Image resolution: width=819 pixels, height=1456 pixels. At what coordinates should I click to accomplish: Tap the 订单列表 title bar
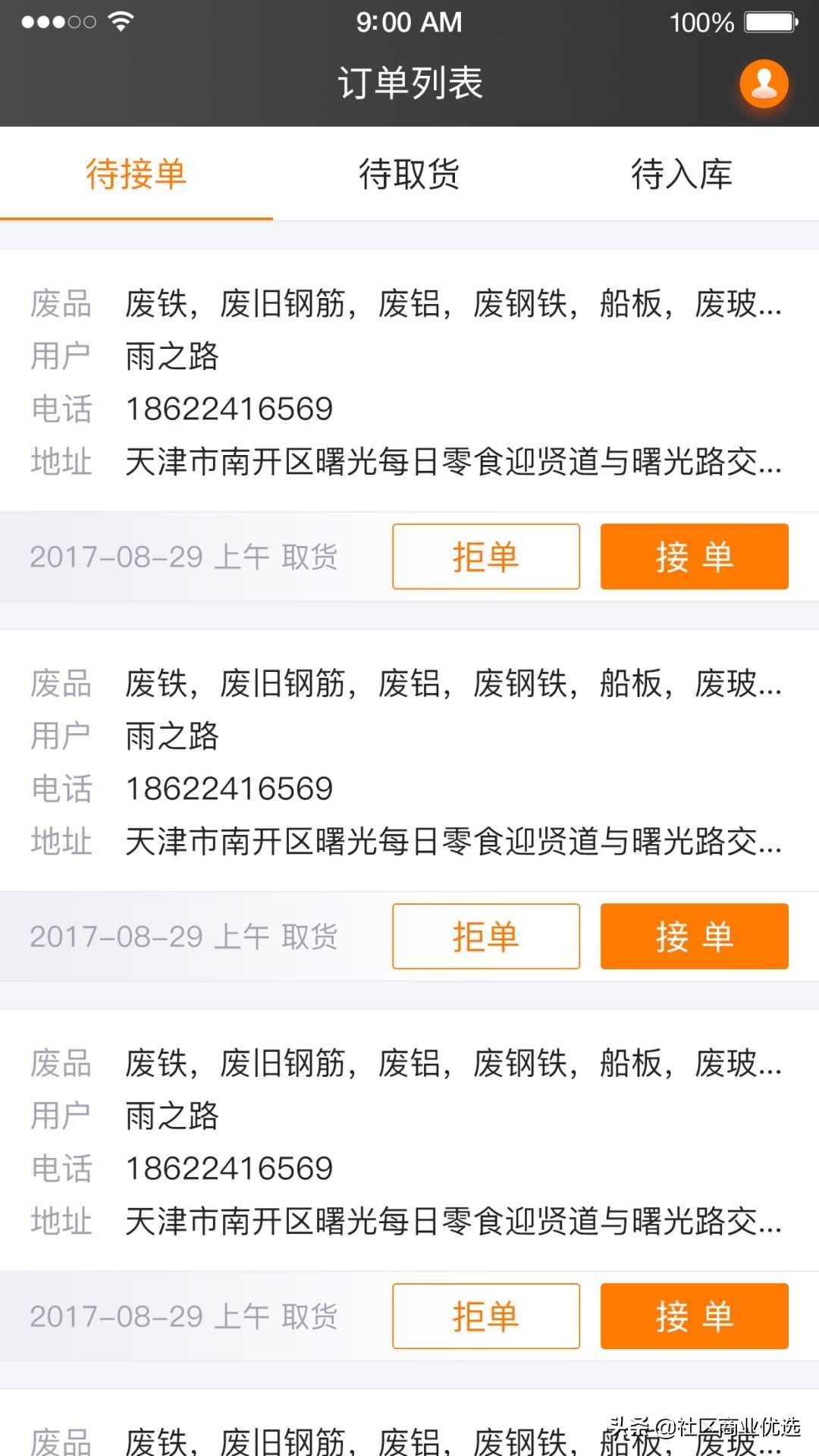click(x=409, y=82)
